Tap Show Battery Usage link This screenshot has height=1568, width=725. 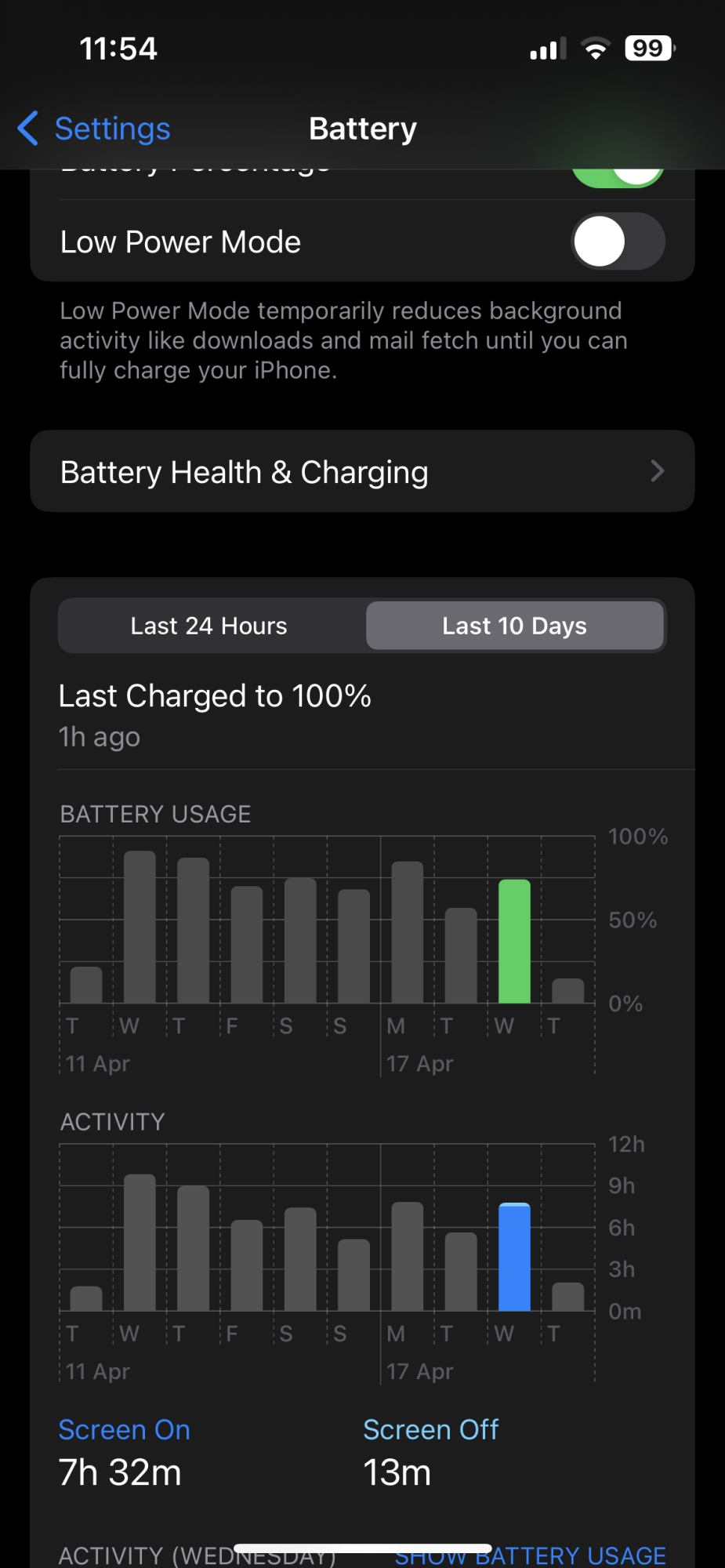(x=530, y=1555)
